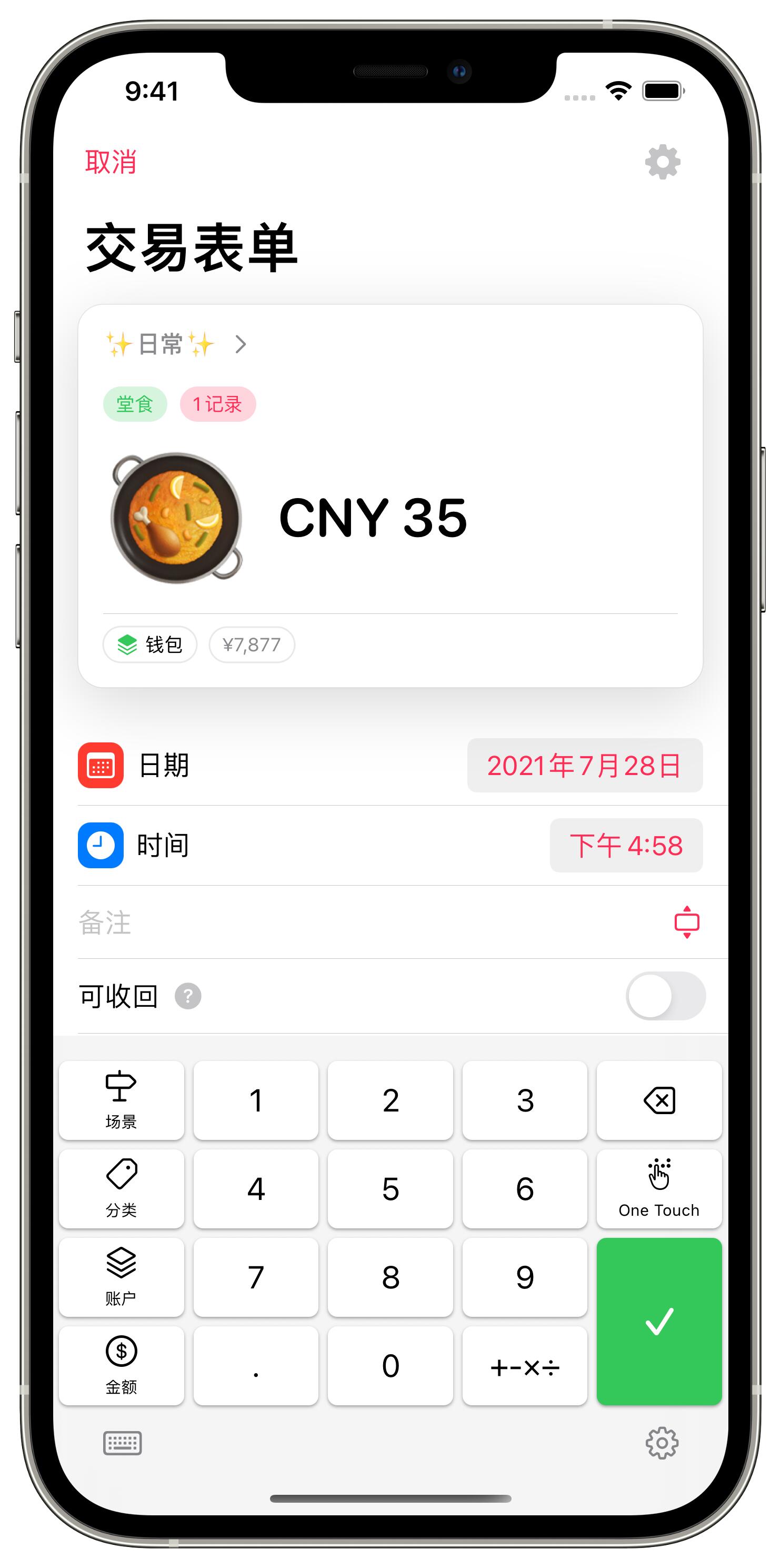The image size is (781, 1568).
Task: Open the 场景 scene key
Action: click(x=122, y=1100)
